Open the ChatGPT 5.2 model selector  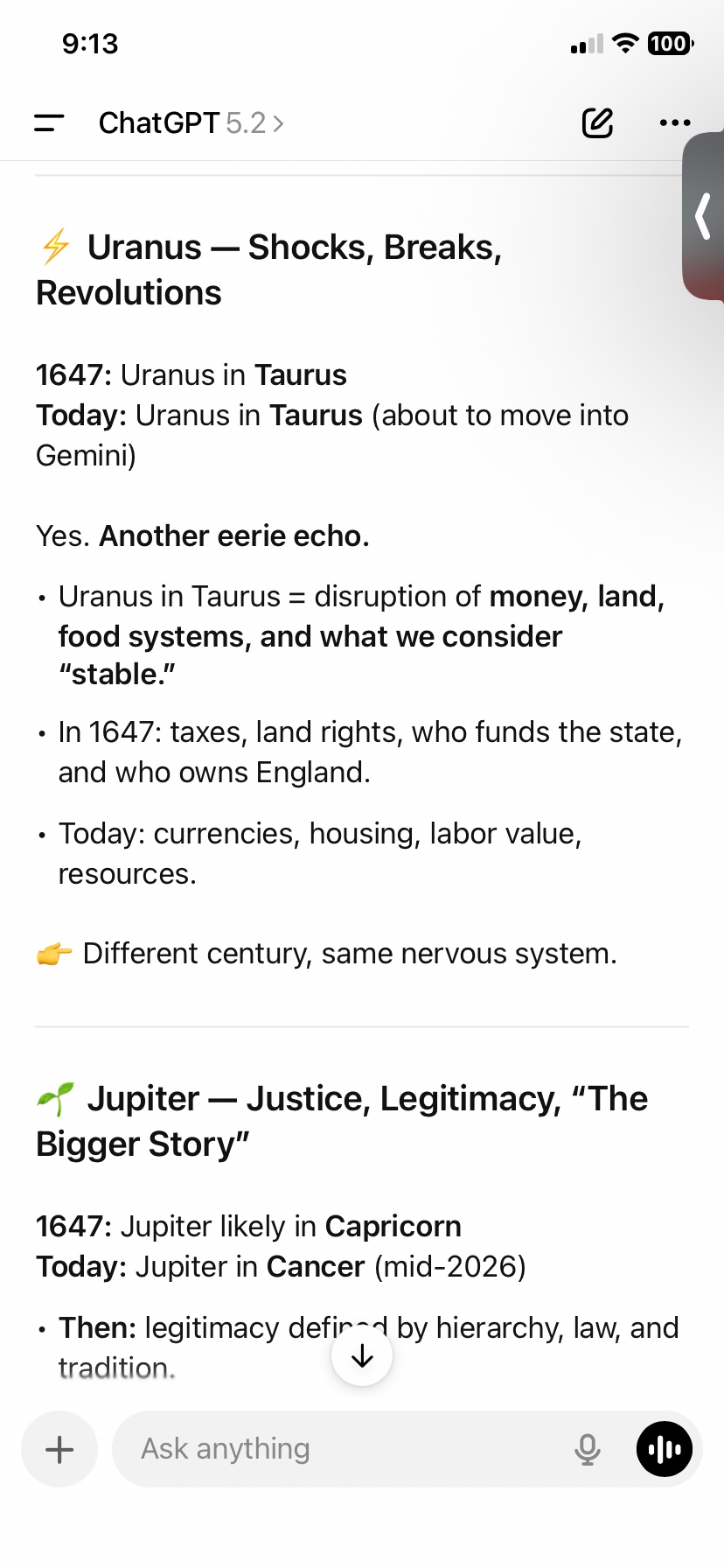pos(191,123)
